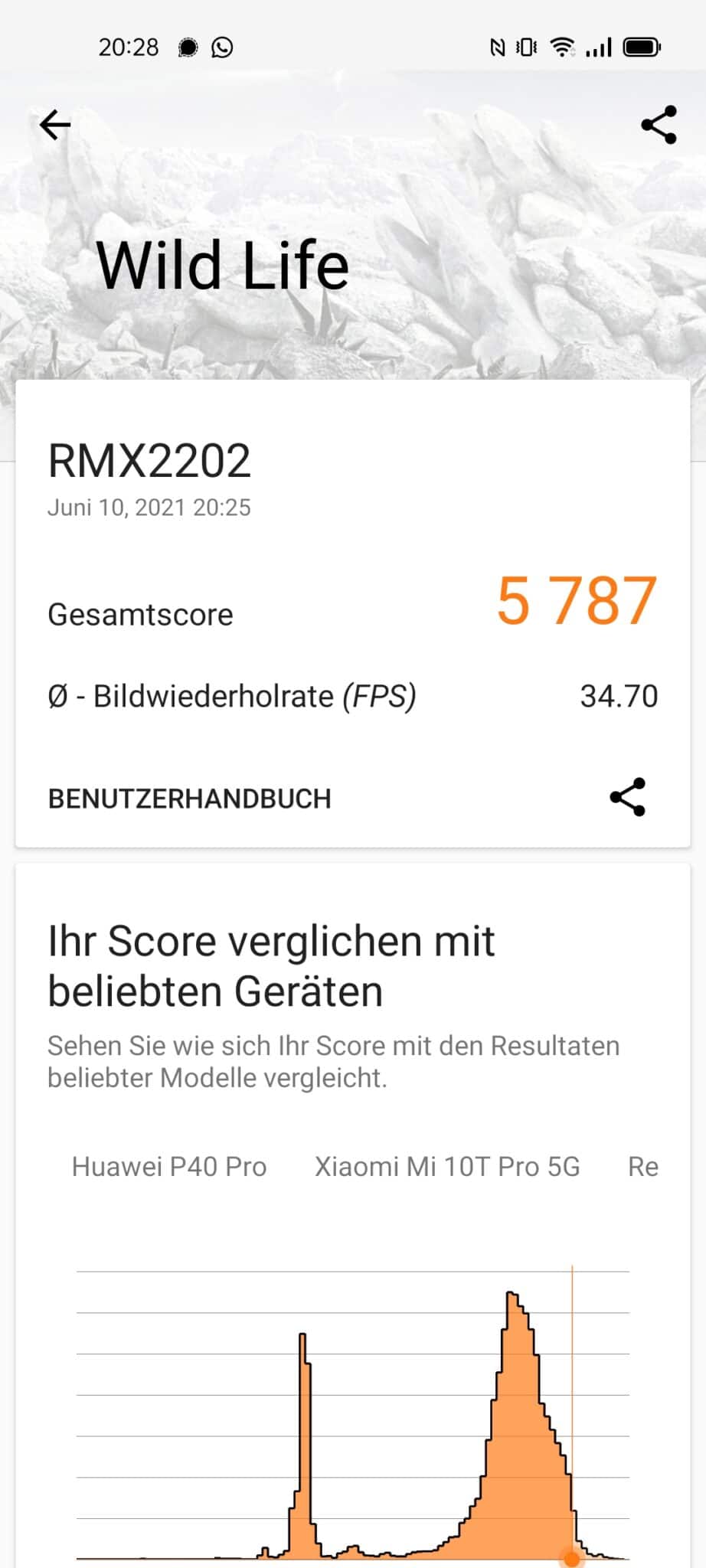Switch to Xiaomi Mi 10T Pro 5G
Image resolution: width=706 pixels, height=1568 pixels.
tap(447, 1167)
